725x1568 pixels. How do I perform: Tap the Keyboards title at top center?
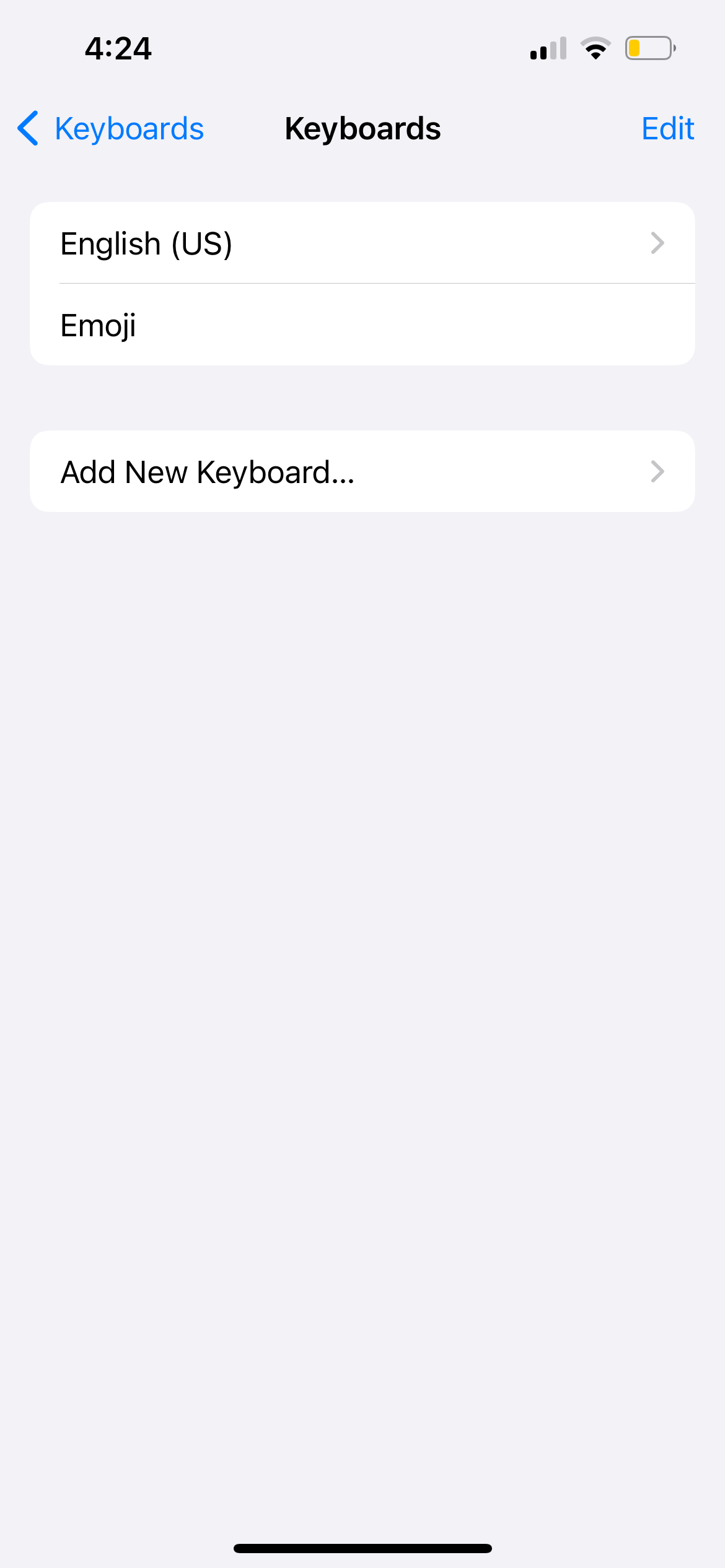click(x=362, y=128)
